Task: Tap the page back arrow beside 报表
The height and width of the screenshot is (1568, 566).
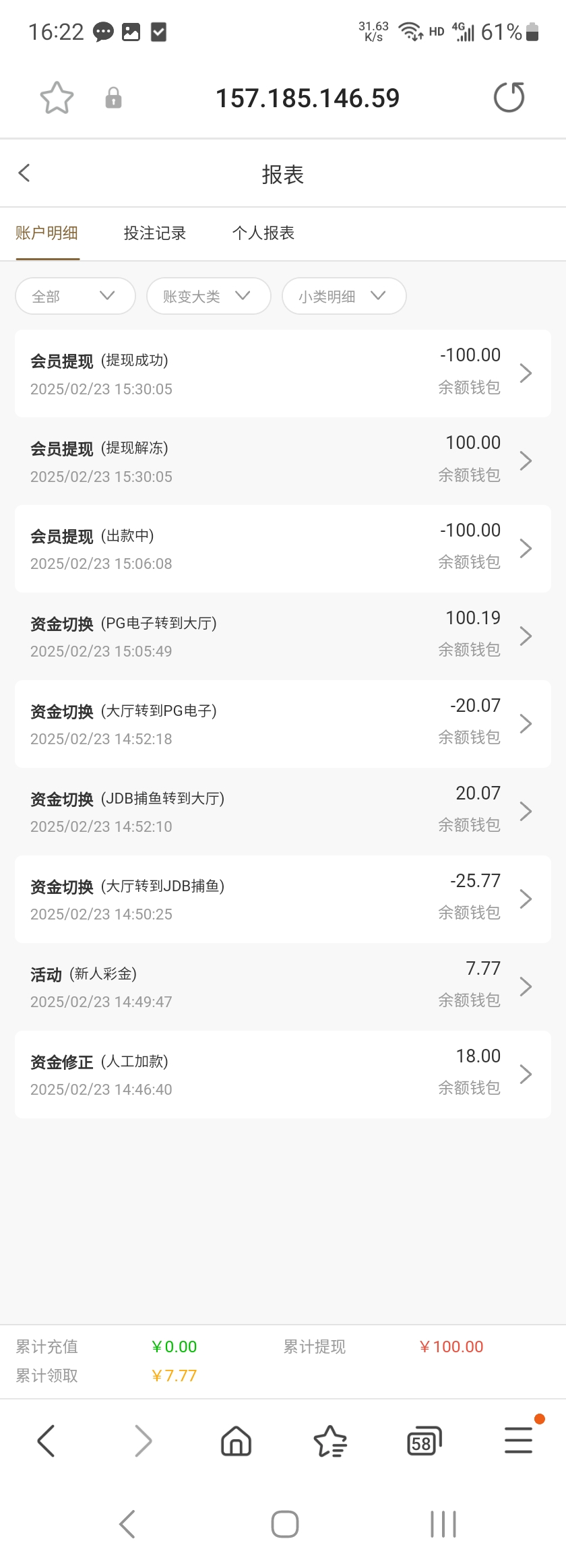Action: [24, 173]
